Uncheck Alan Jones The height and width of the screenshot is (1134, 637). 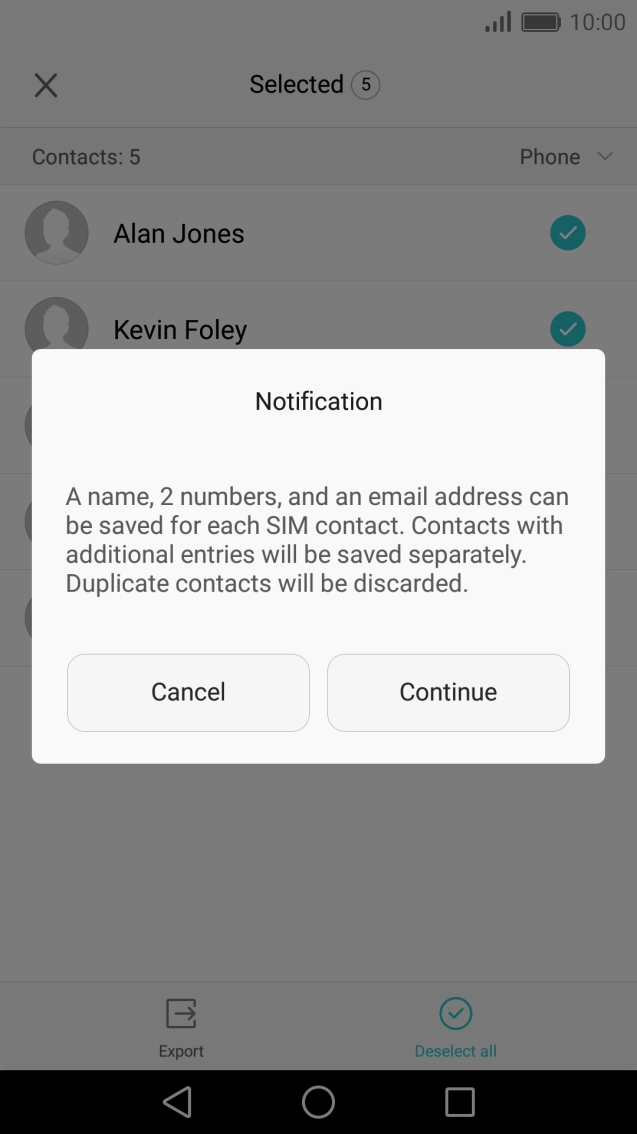[568, 233]
